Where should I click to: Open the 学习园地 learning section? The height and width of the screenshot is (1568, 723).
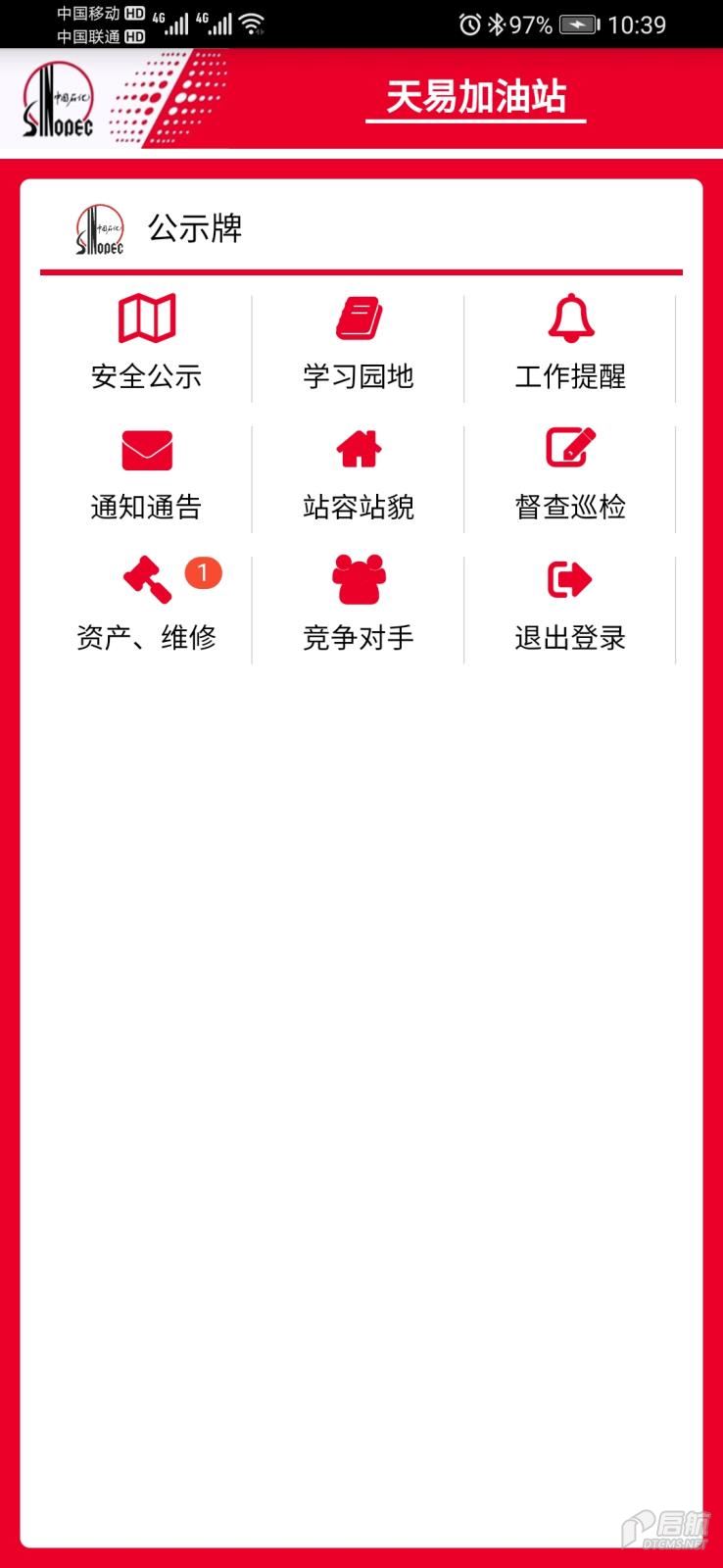click(x=358, y=344)
